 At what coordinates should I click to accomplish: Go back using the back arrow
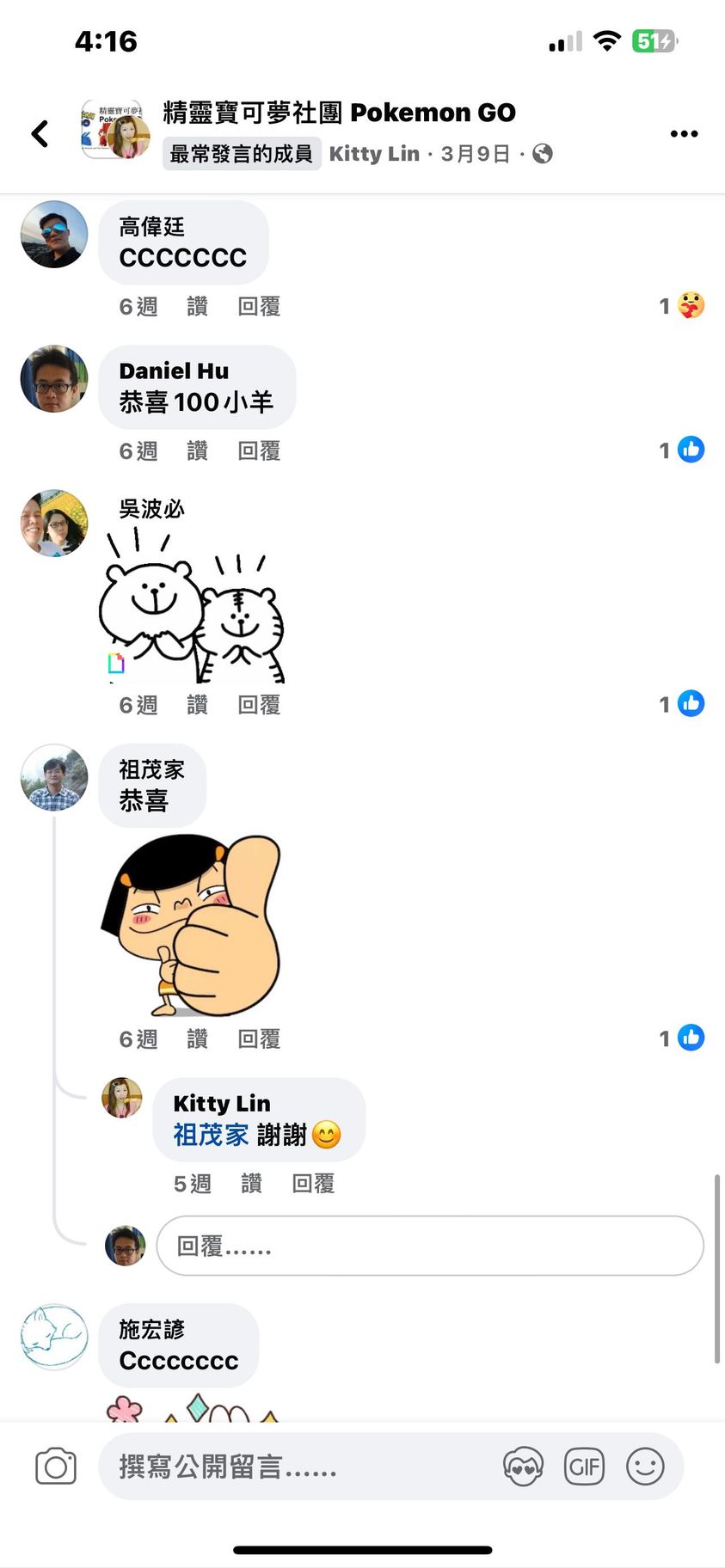tap(40, 134)
